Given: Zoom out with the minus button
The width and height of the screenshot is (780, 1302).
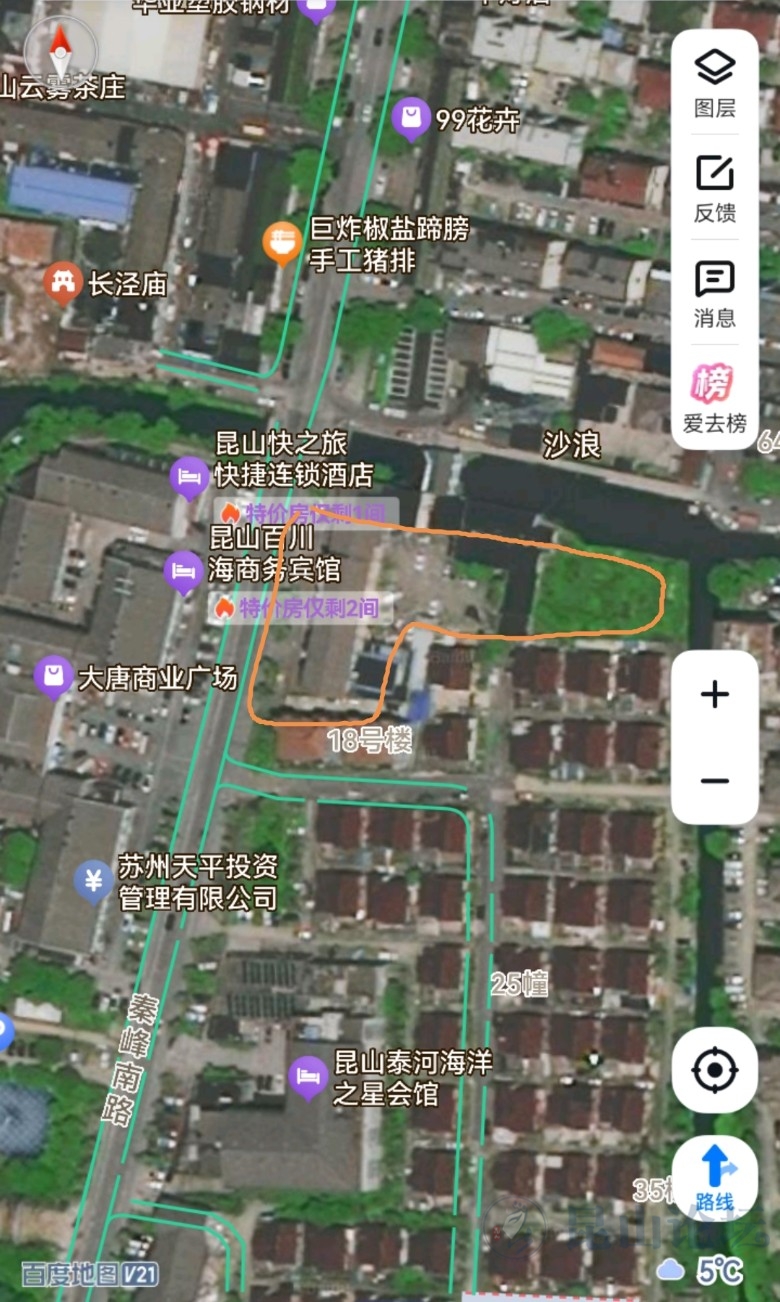Looking at the screenshot, I should coord(714,781).
